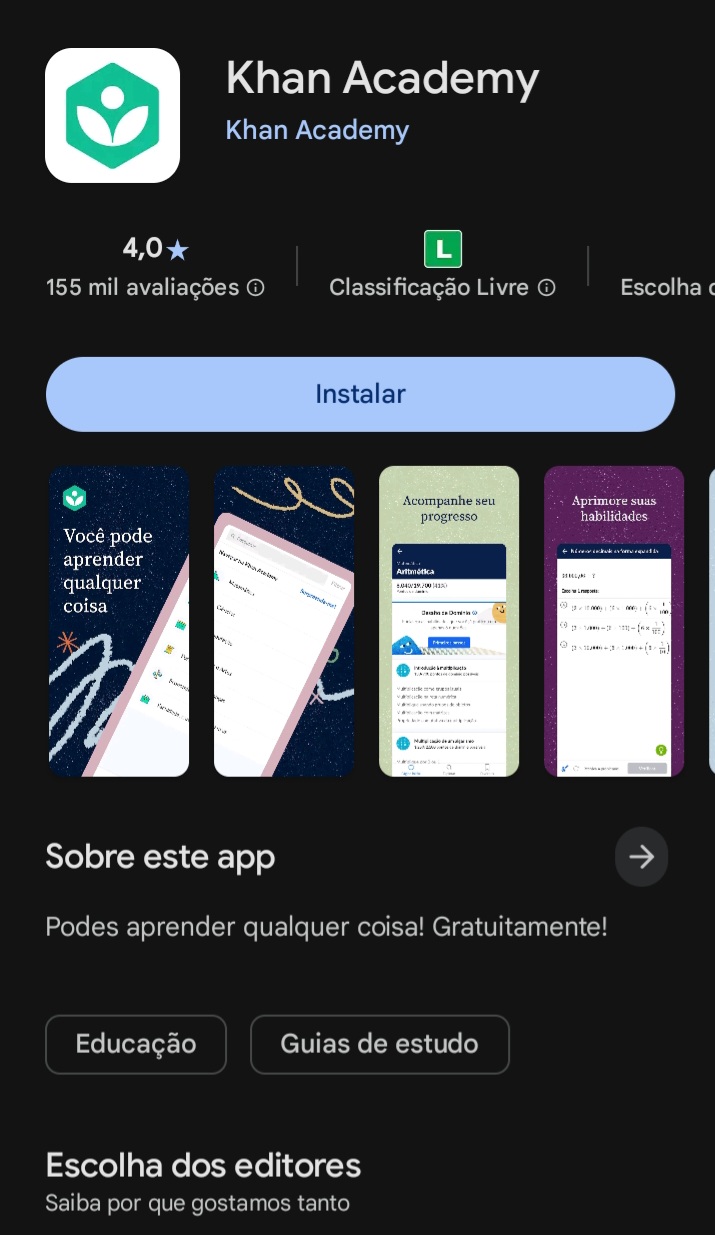Viewport: 715px width, 1235px height.
Task: Open the 155 mil avaliações rating info
Action: [256, 288]
